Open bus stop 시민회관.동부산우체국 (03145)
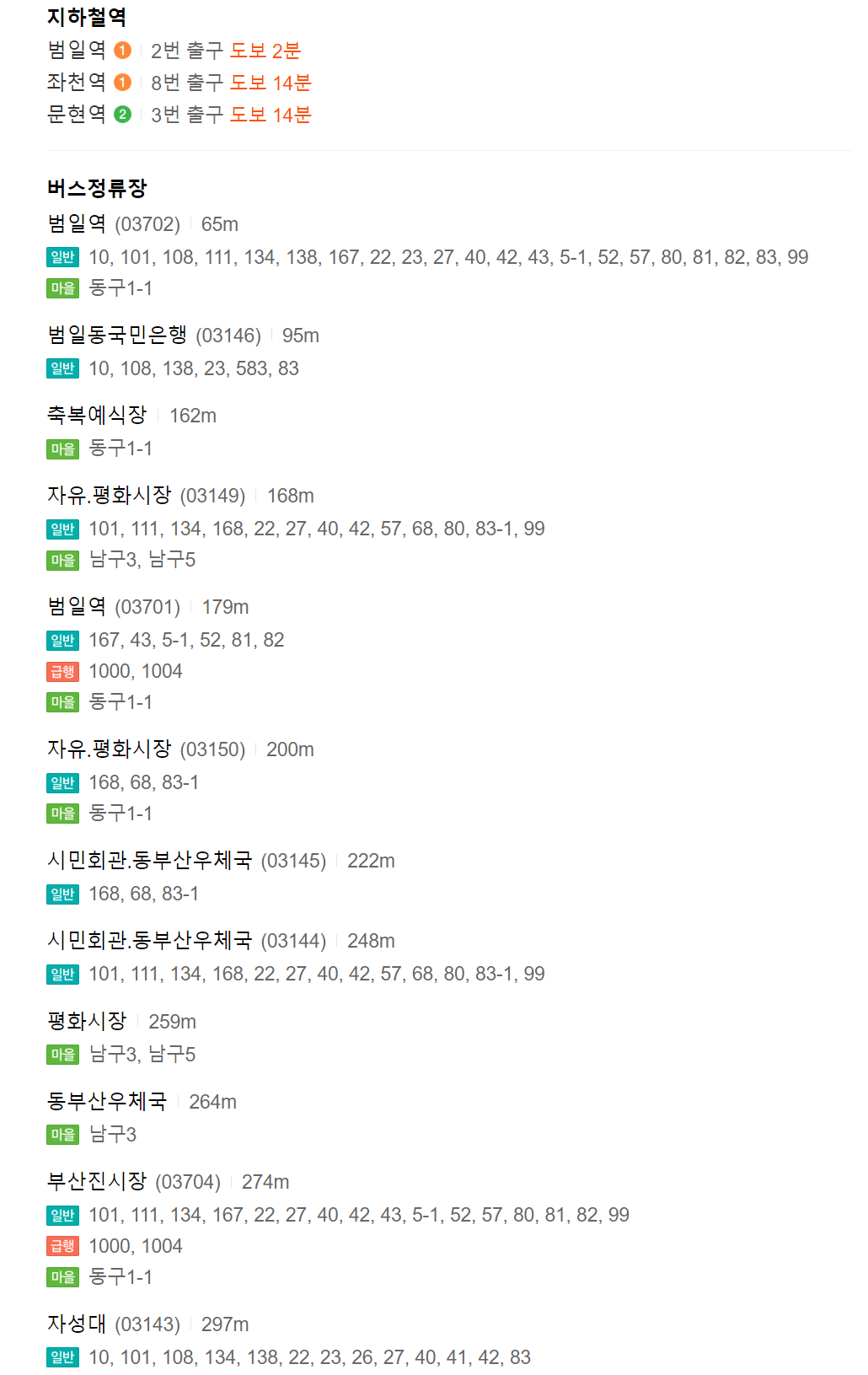The image size is (868, 1375). point(149,861)
